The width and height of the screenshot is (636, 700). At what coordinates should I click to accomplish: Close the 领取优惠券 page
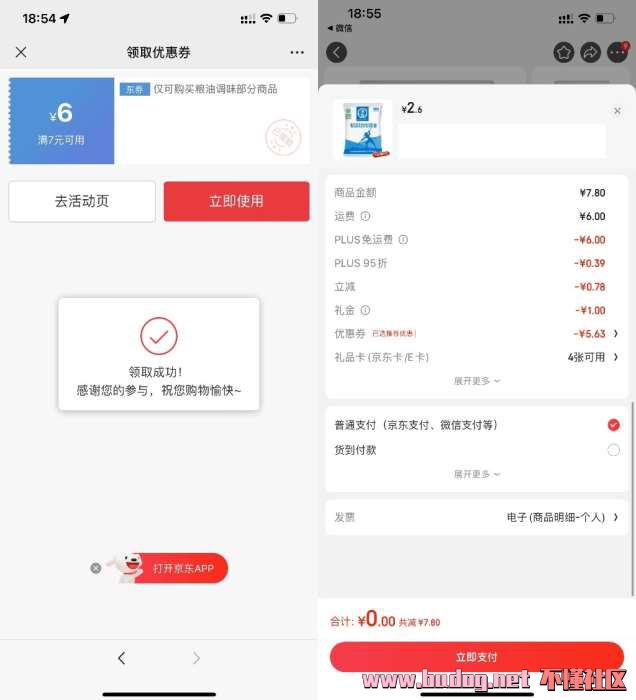pos(21,52)
